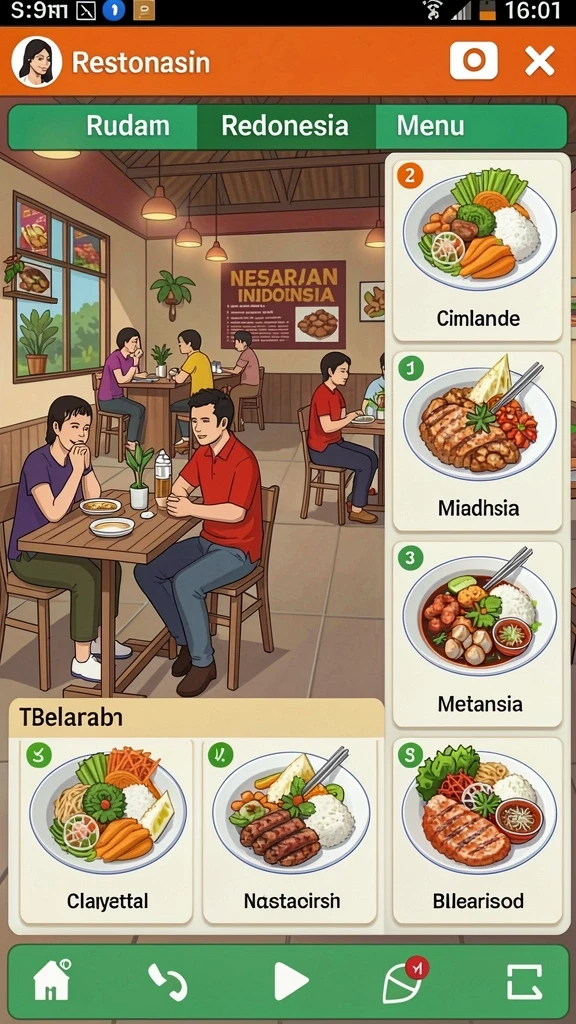Open the profile avatar
The width and height of the screenshot is (576, 1024).
pos(37,62)
